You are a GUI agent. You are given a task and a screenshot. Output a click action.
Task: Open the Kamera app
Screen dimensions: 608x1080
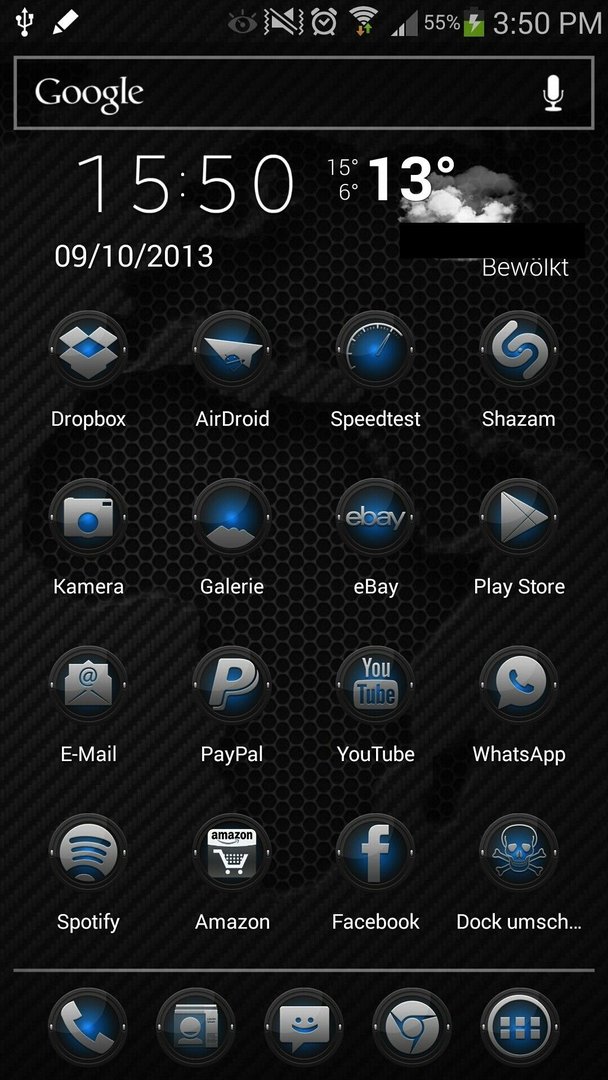coord(88,517)
